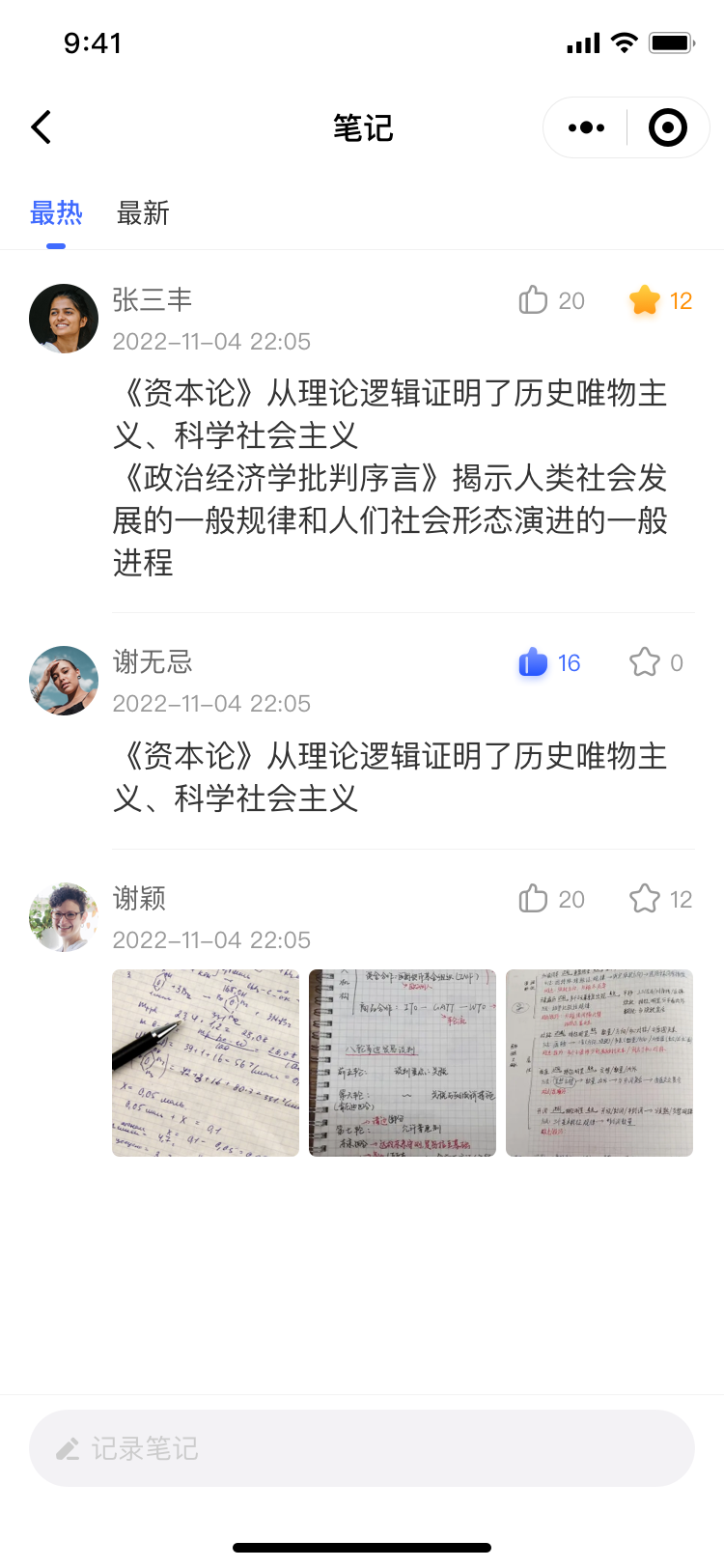Tap the 记录笔记 input field
The image size is (724, 1568).
click(x=362, y=1448)
